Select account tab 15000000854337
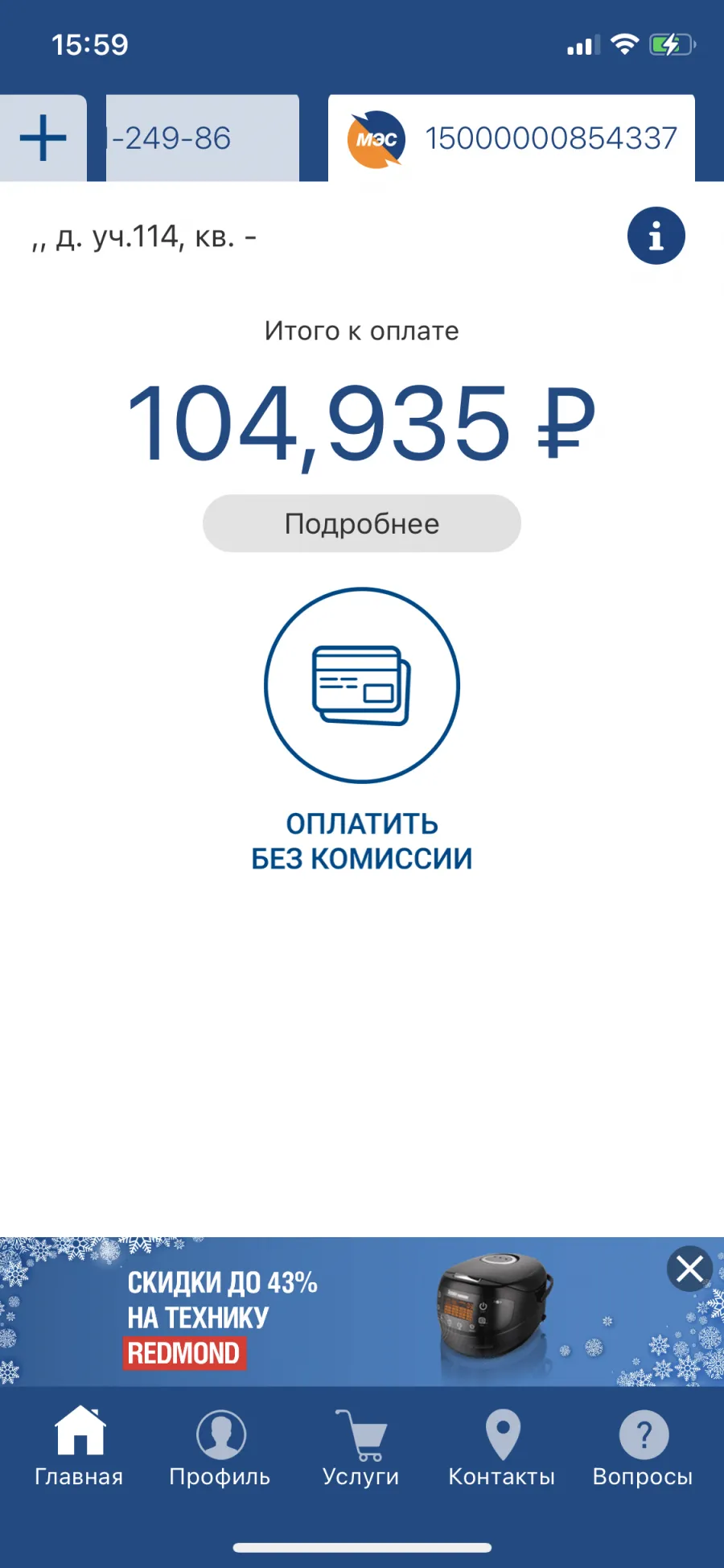The image size is (724, 1568). tap(512, 138)
